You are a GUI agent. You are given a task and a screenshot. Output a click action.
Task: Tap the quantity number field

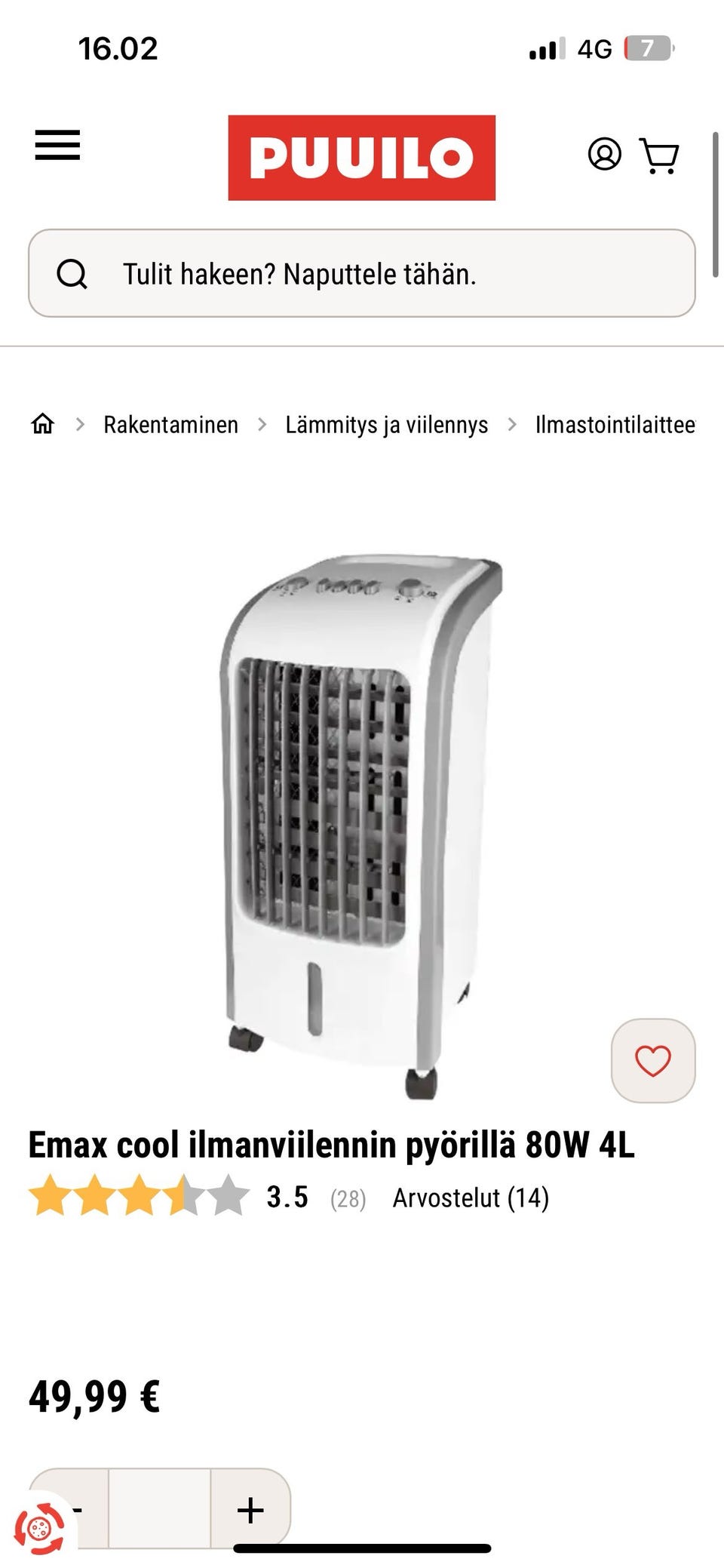160,1511
